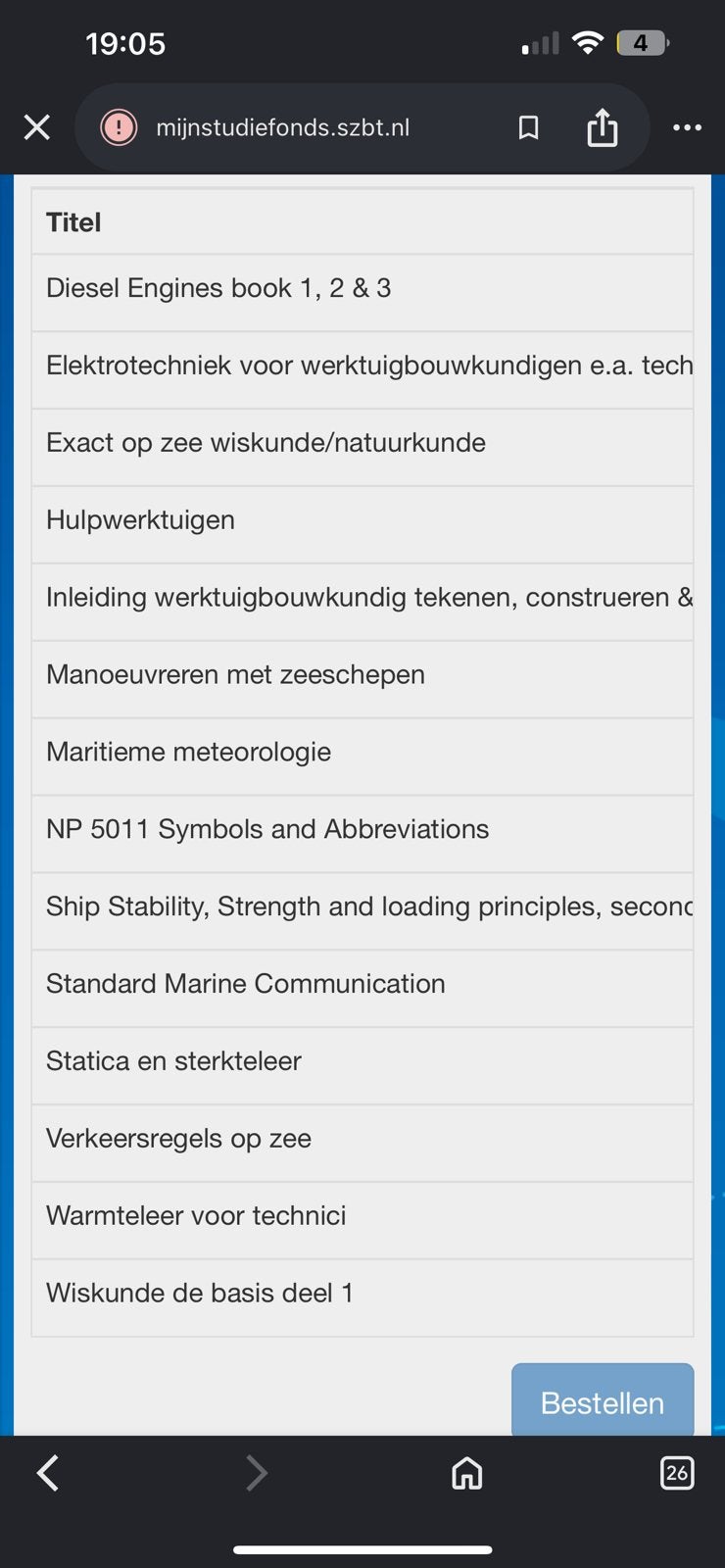Go to the browser home page
The height and width of the screenshot is (1568, 725).
pyautogui.click(x=467, y=1473)
